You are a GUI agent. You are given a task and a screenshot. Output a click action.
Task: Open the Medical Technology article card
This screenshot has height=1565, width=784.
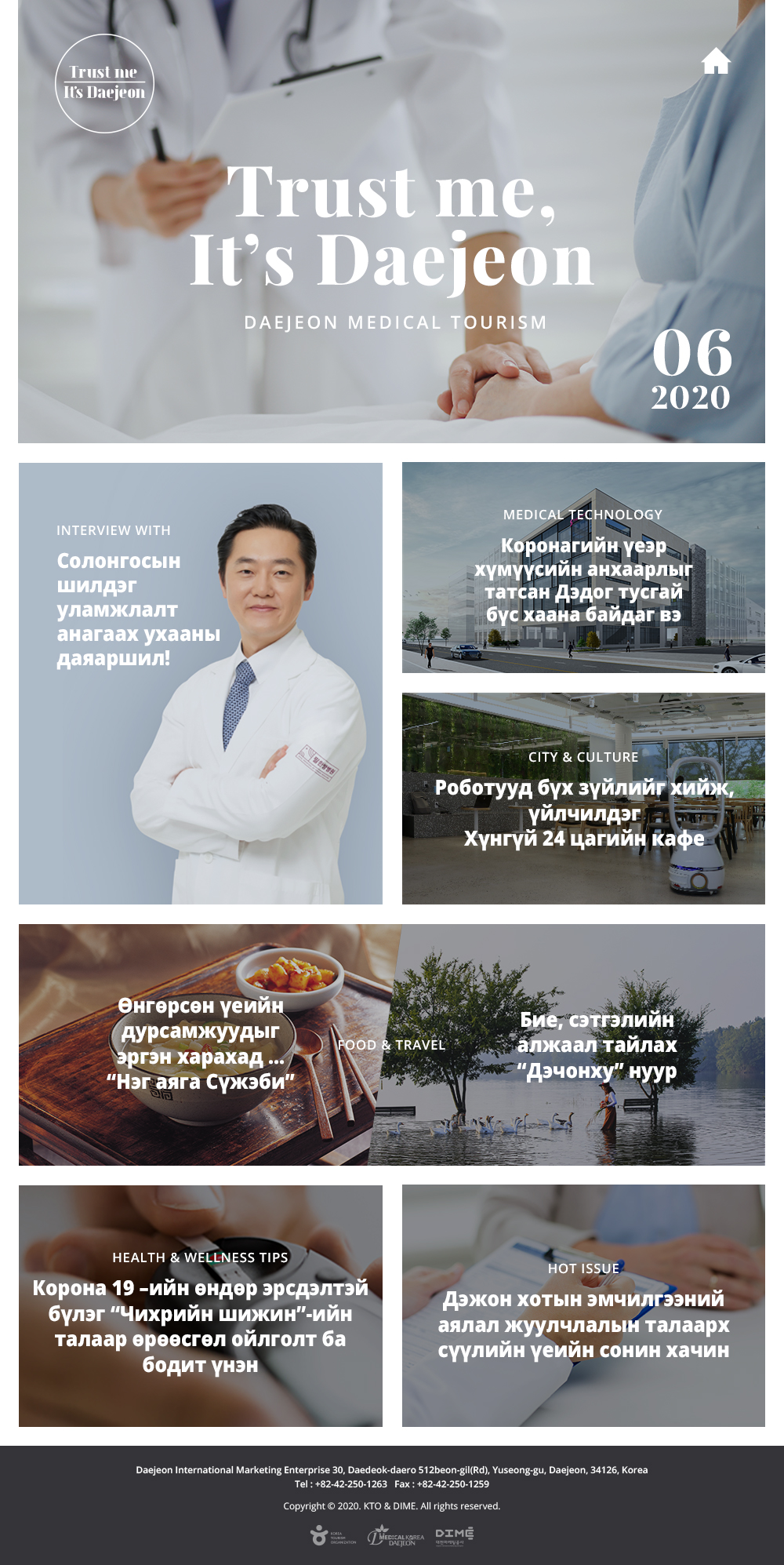[x=583, y=568]
